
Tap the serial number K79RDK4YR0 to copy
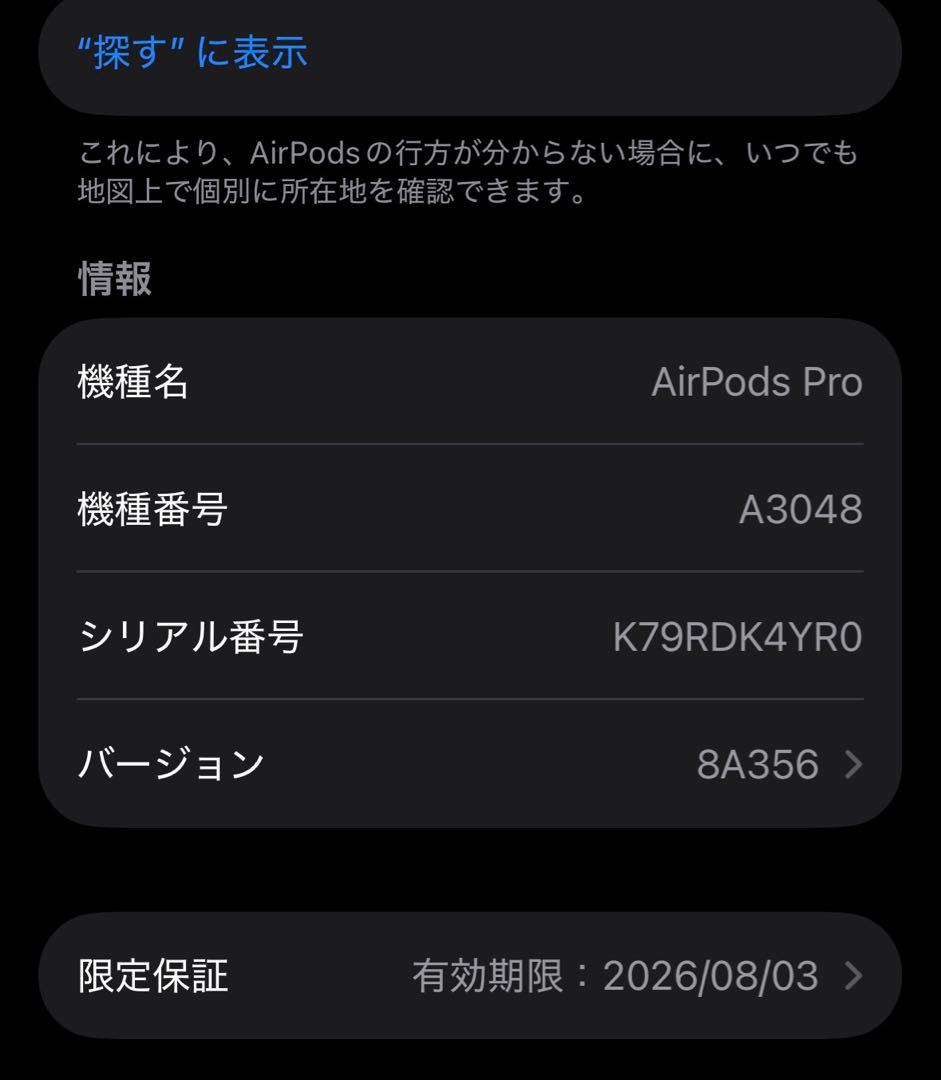tap(737, 636)
